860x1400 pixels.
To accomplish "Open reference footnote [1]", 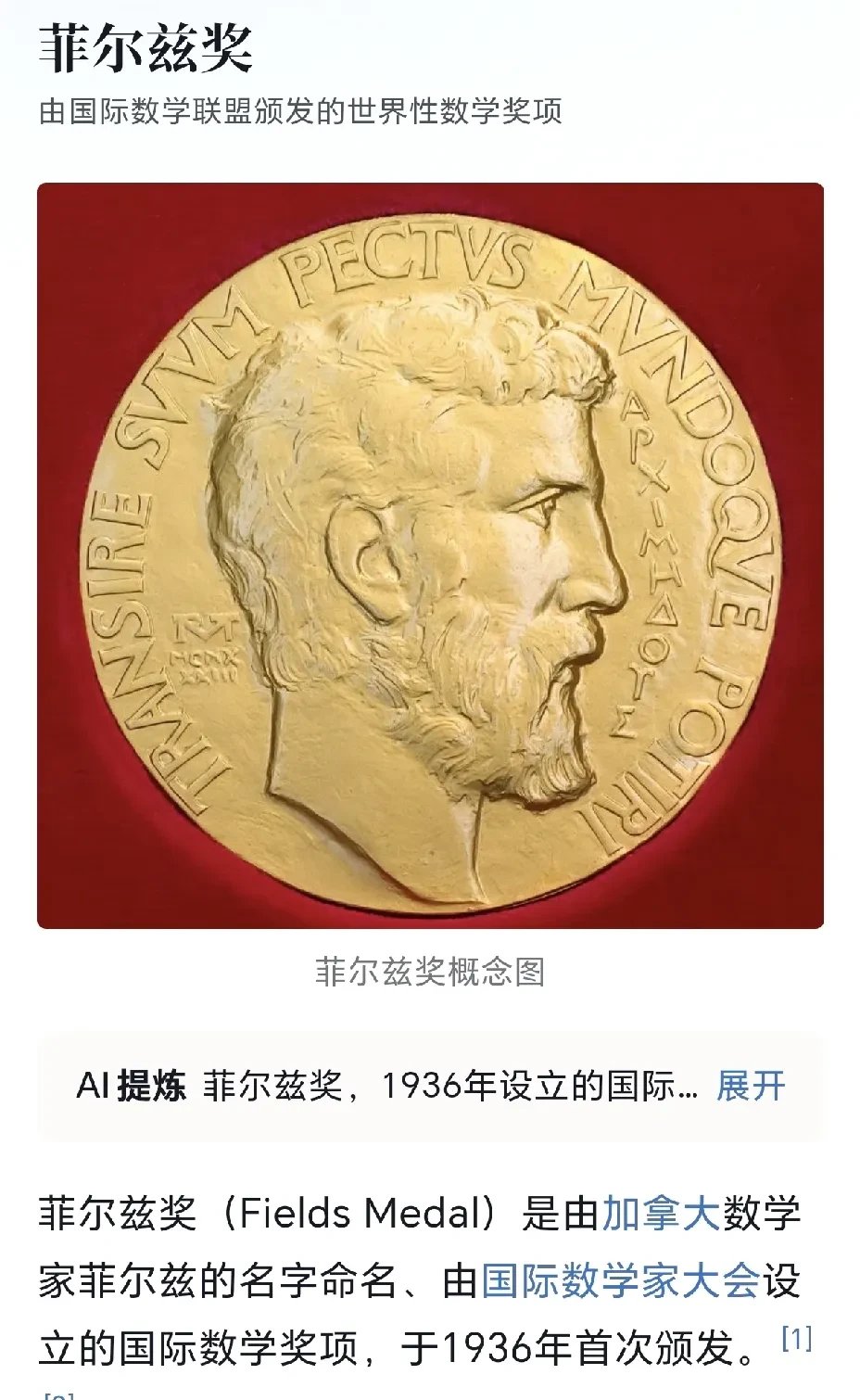I will point(797,1338).
